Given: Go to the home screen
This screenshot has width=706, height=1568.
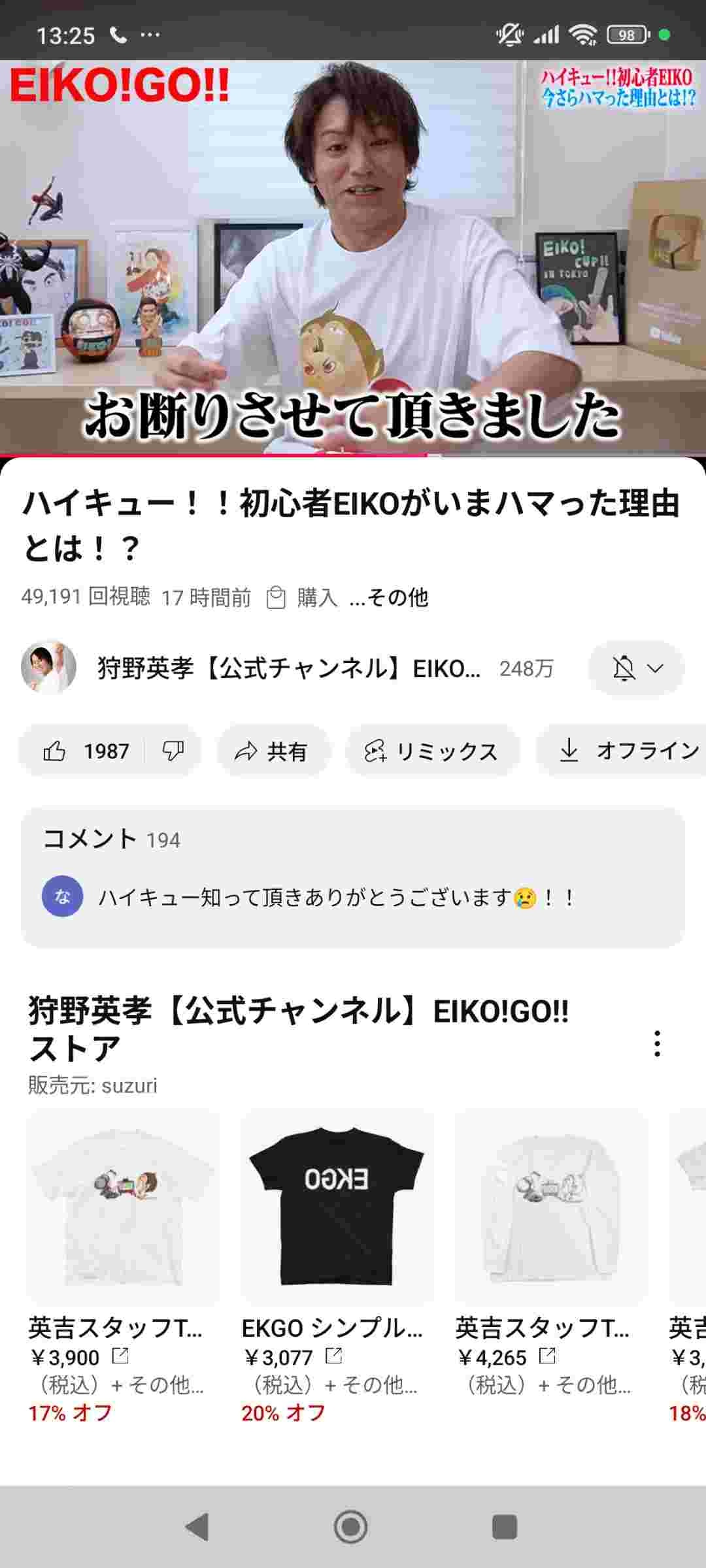Looking at the screenshot, I should point(351,1527).
